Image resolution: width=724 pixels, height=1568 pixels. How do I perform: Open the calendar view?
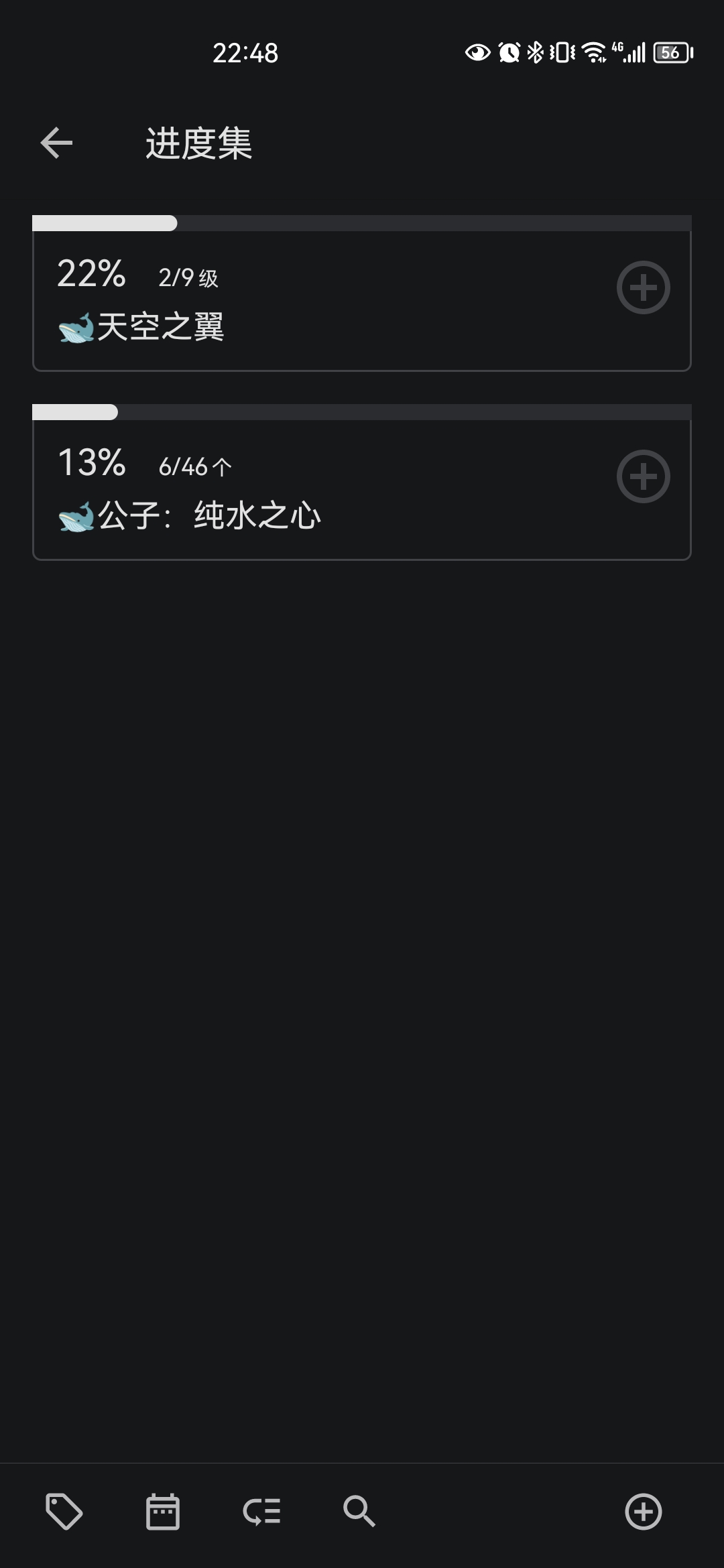coord(163,1512)
